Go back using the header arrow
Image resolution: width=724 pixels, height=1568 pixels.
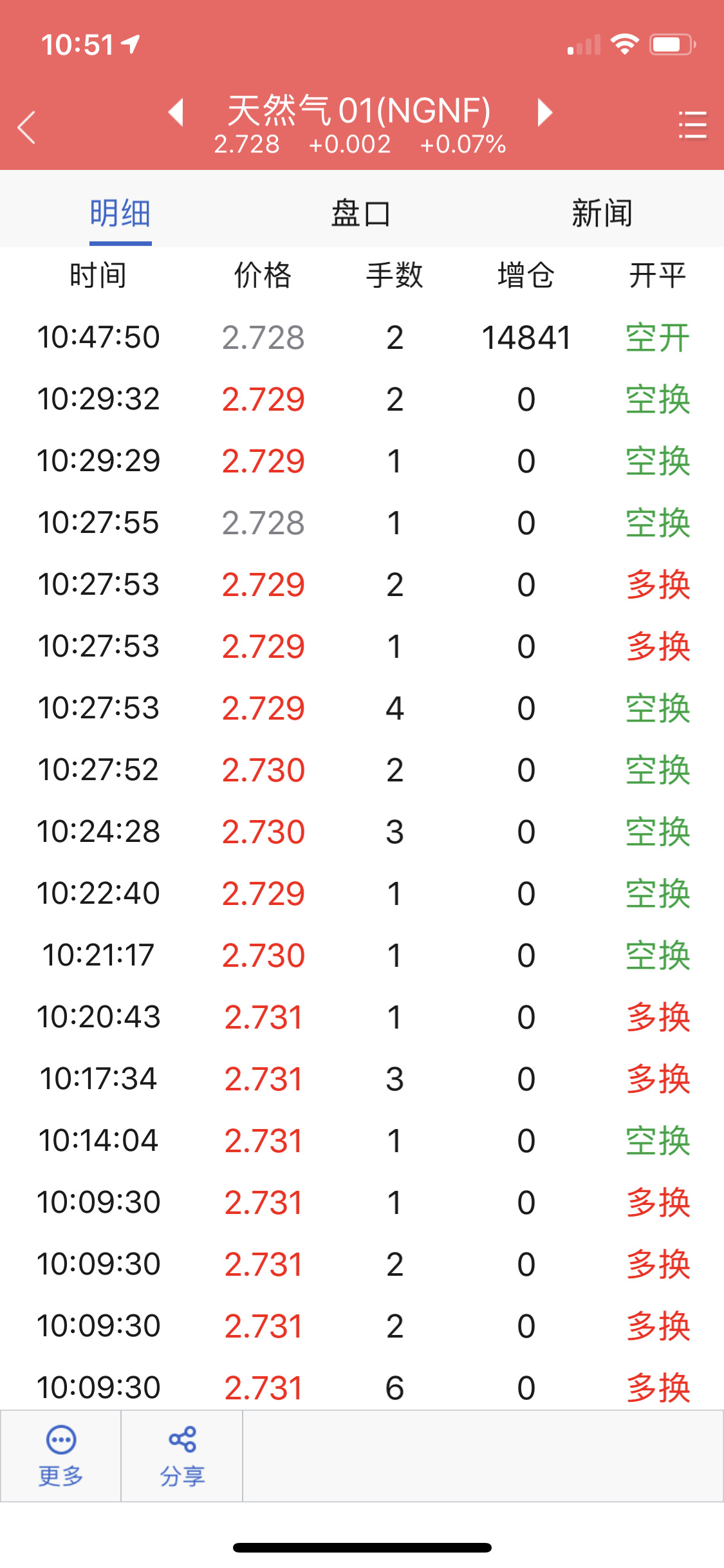pyautogui.click(x=26, y=127)
